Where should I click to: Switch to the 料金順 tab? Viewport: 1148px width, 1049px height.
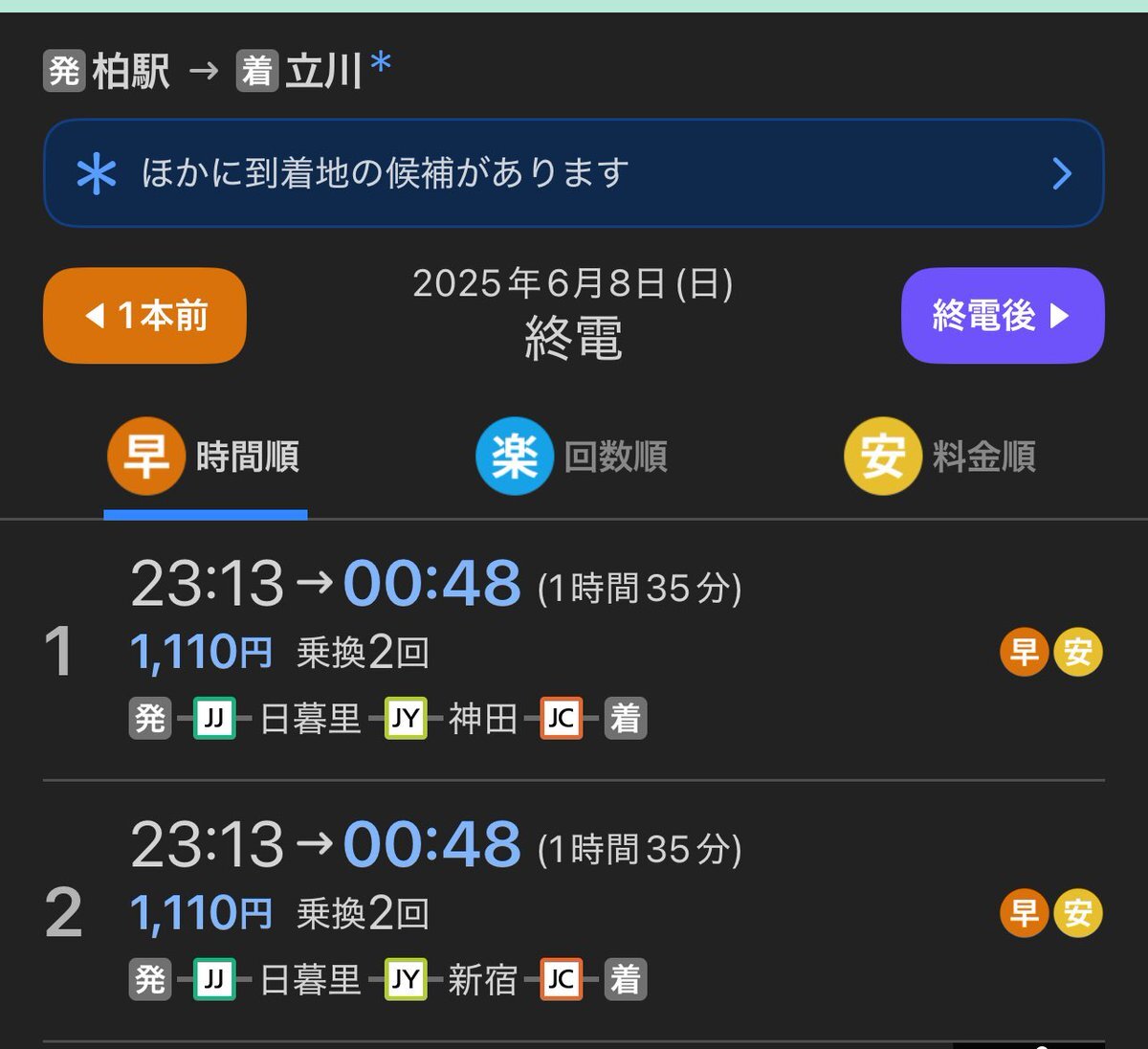940,458
